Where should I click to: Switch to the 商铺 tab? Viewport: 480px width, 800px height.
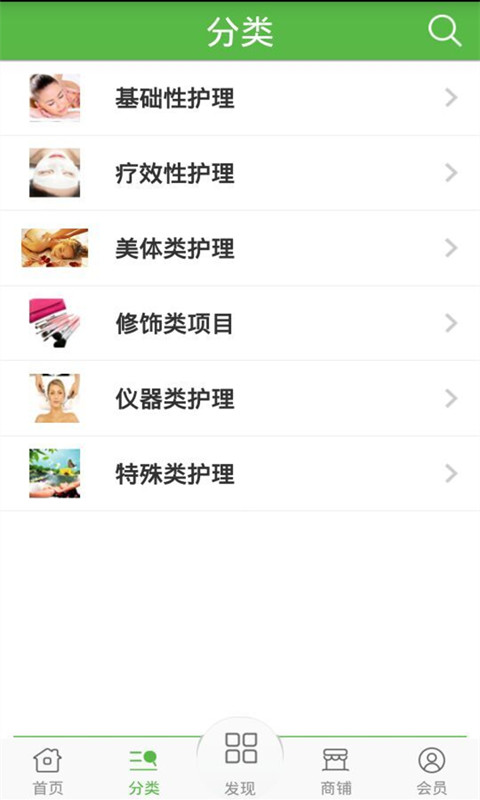pyautogui.click(x=336, y=770)
